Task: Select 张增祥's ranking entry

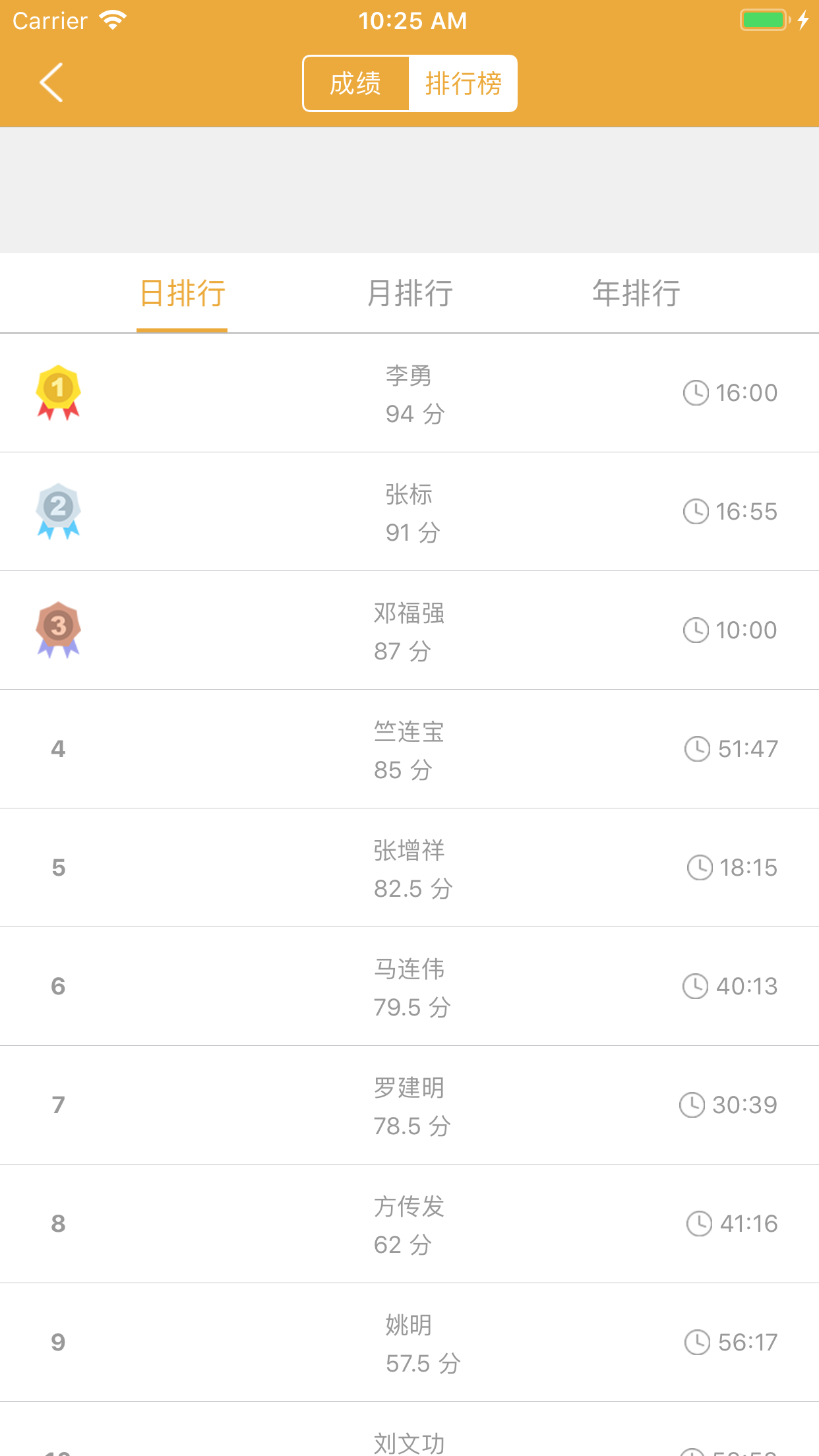Action: [409, 868]
